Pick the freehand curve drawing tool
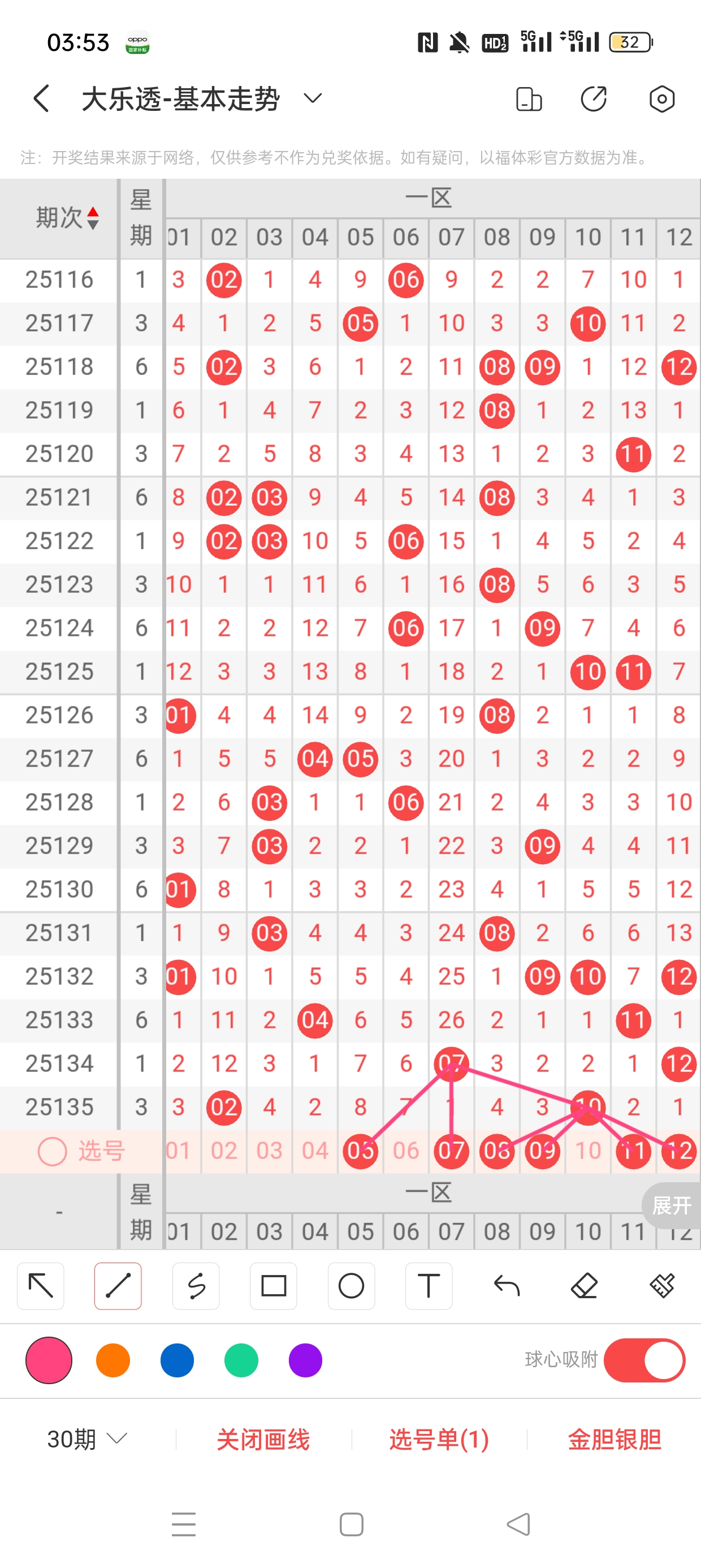Viewport: 701px width, 1568px height. coord(196,1286)
